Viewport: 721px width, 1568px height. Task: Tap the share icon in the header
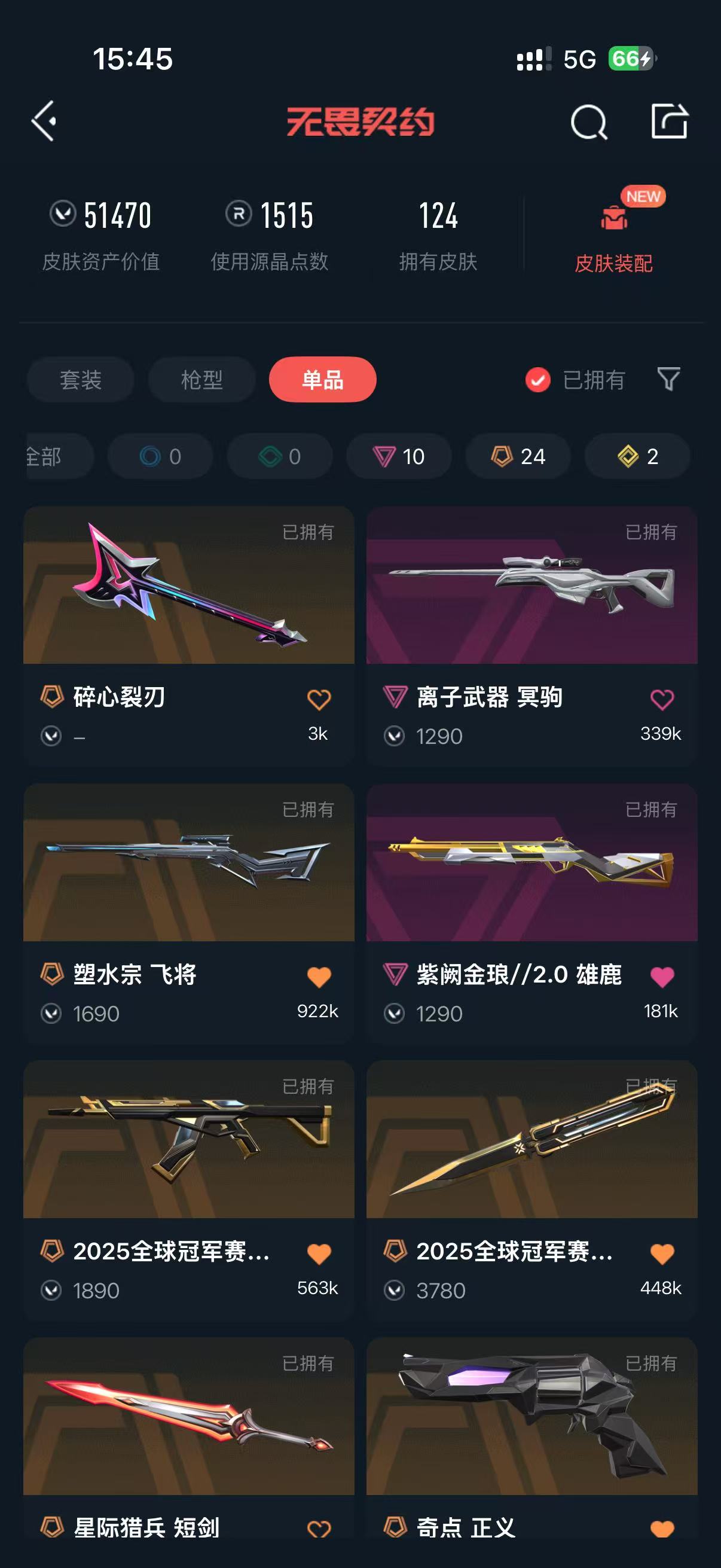[669, 121]
